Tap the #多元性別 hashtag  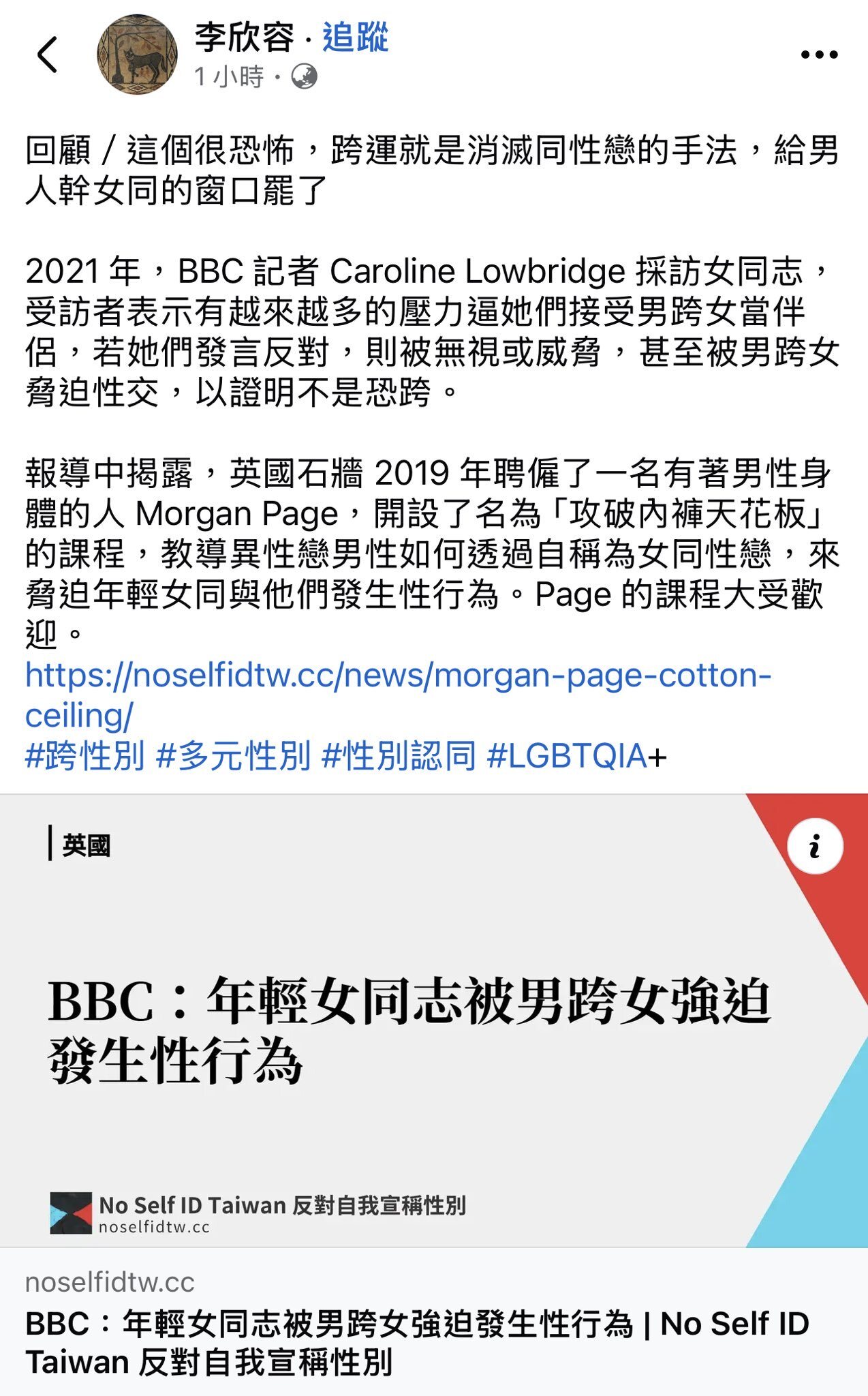pos(234,756)
